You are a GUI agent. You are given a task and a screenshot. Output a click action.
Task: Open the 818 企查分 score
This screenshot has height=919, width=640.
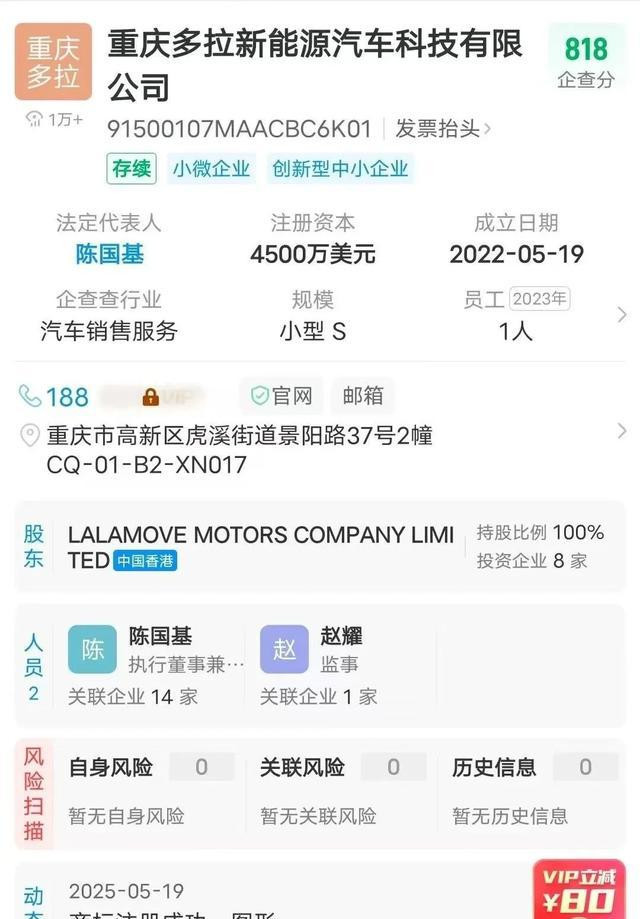point(586,62)
